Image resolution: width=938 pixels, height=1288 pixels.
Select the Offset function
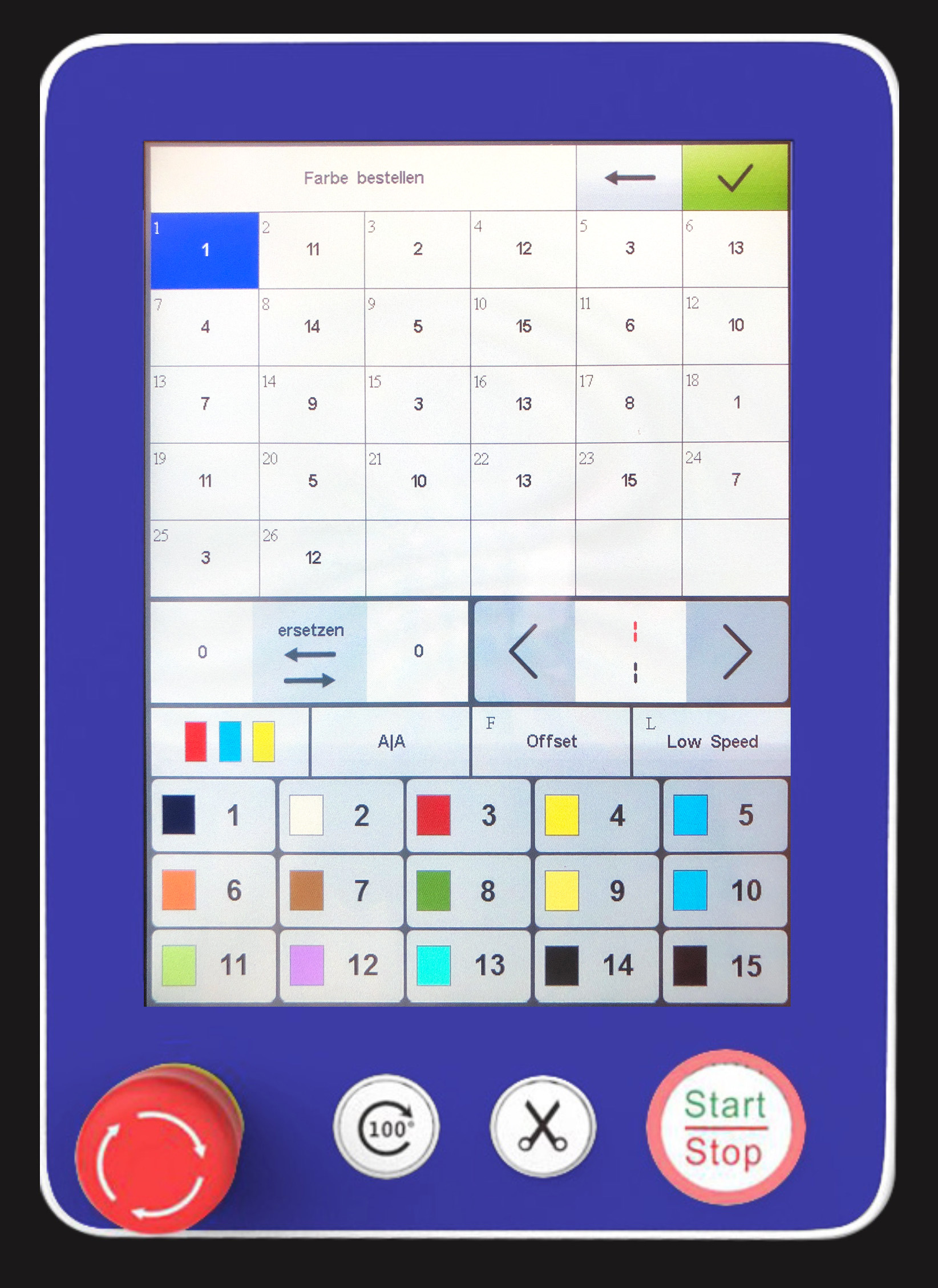coord(551,742)
